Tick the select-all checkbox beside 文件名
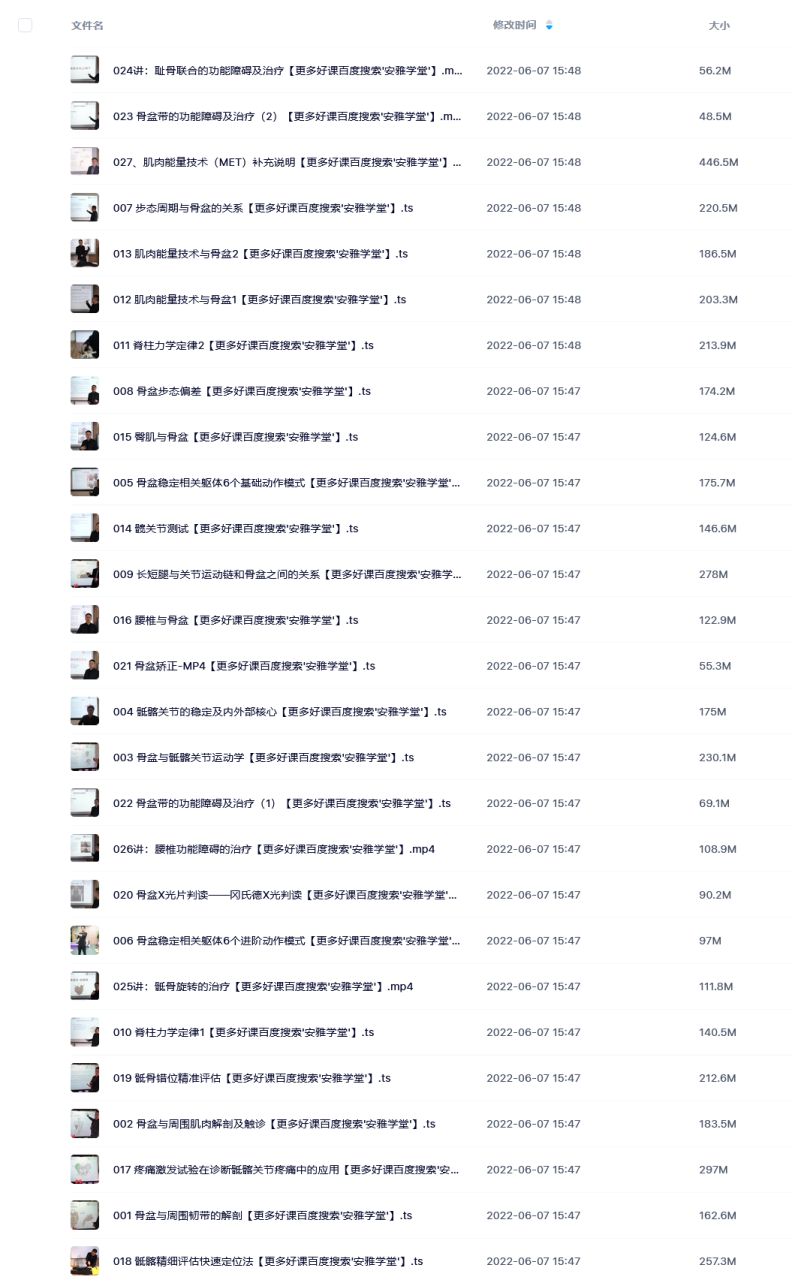Image resolution: width=792 pixels, height=1280 pixels. [25, 25]
